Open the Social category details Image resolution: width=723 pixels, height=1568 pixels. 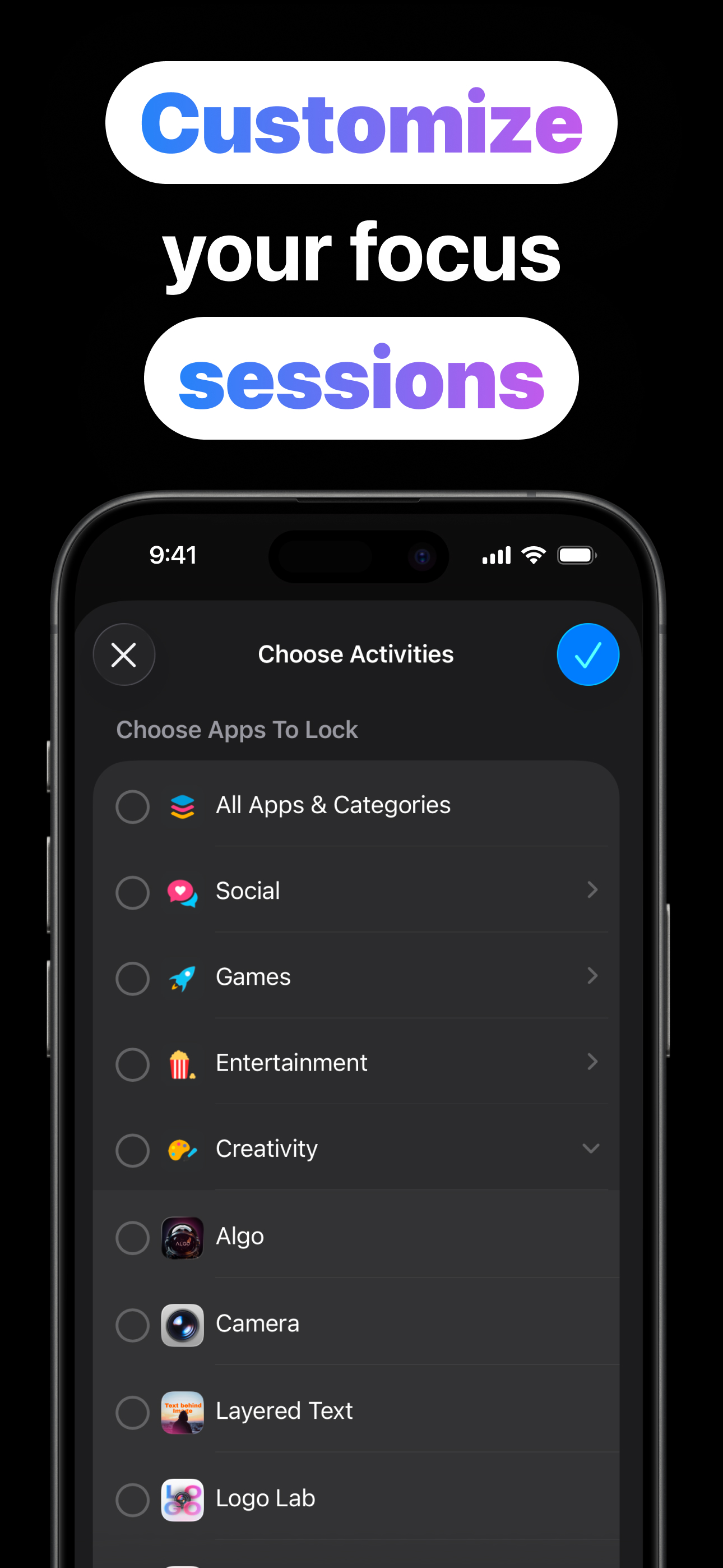(592, 890)
